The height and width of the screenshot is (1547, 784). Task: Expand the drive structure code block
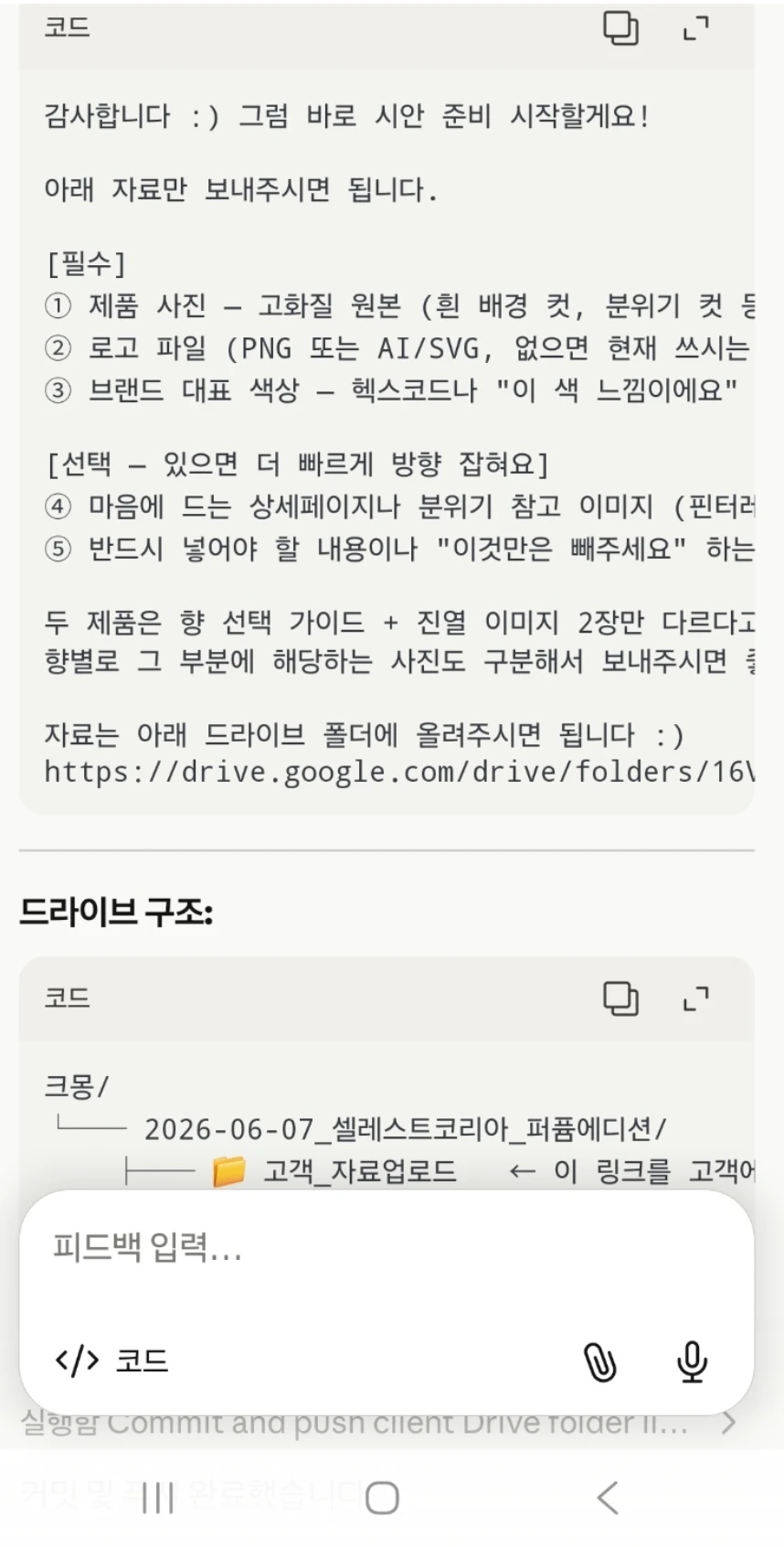[696, 998]
